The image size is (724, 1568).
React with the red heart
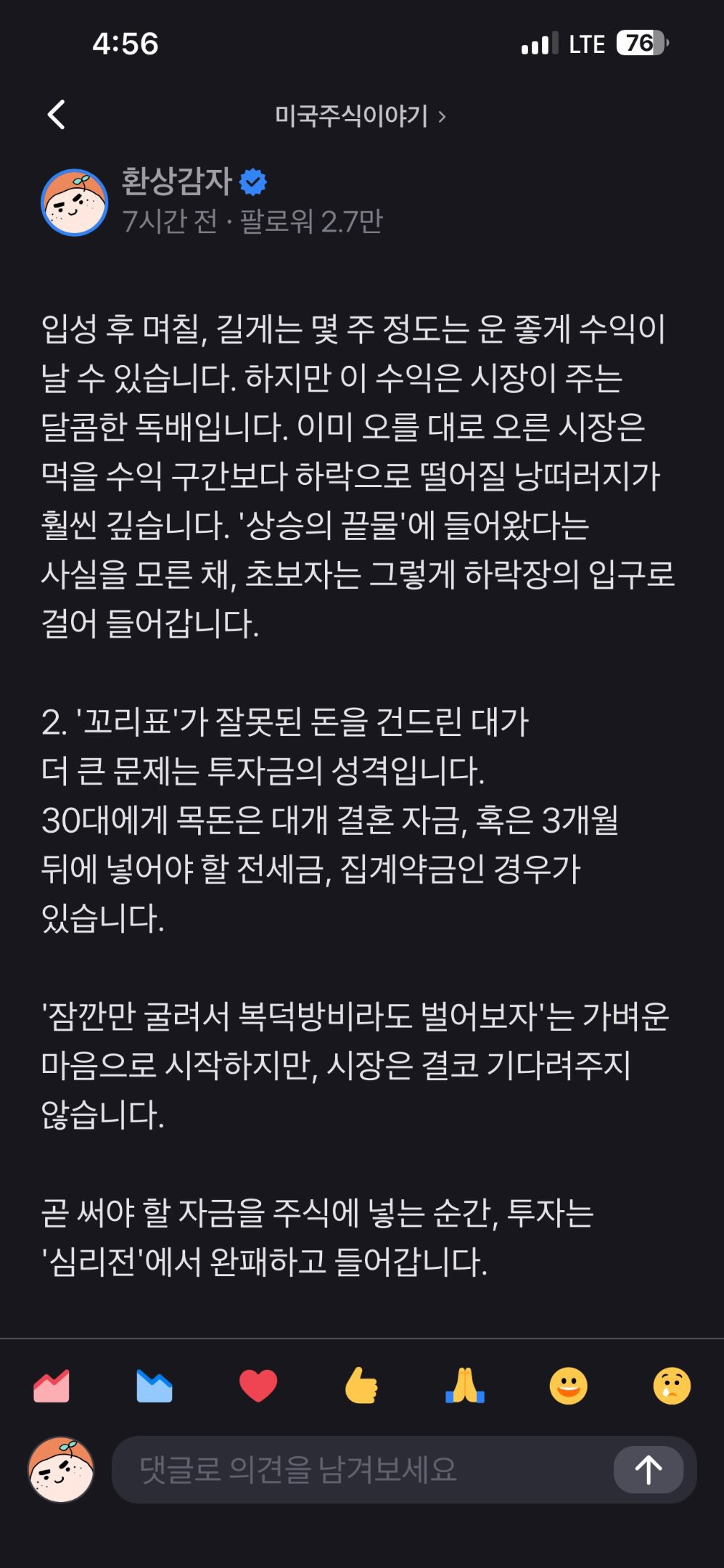(x=258, y=1386)
